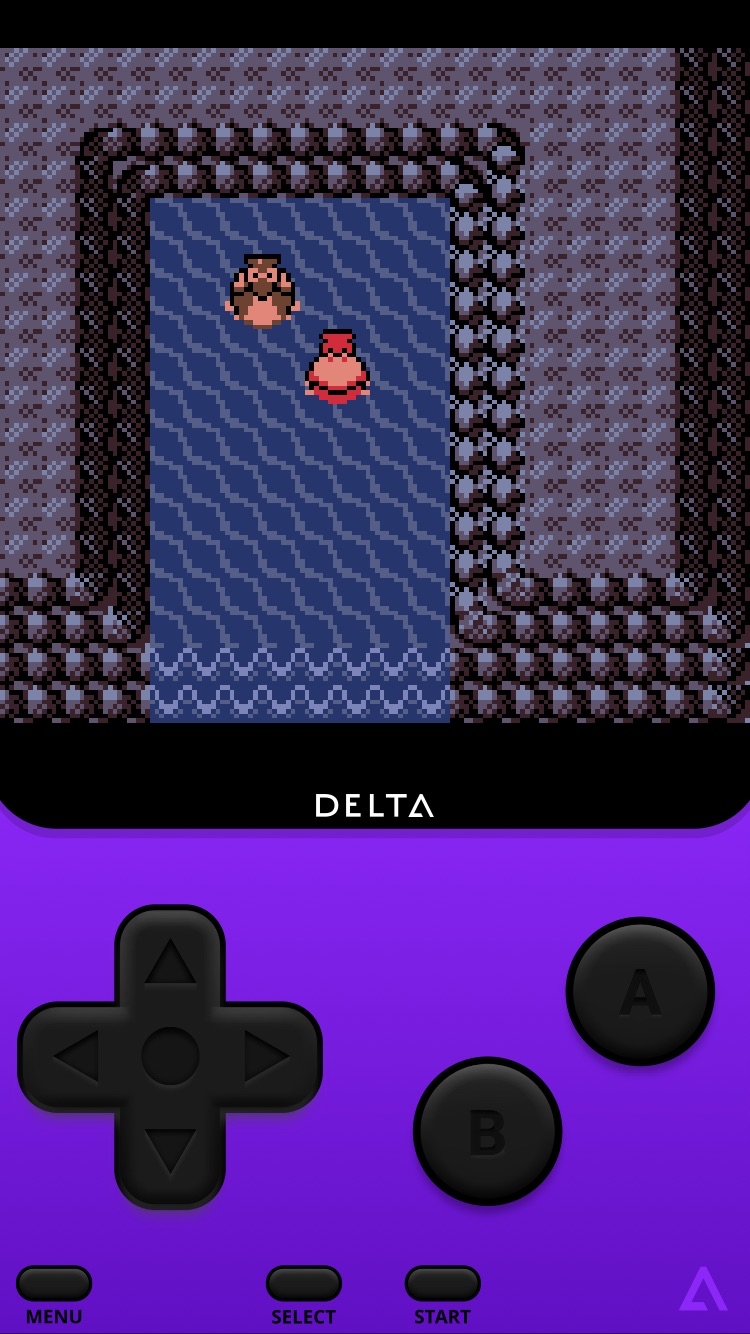Tap the START button
The image size is (750, 1334).
coord(442,1283)
